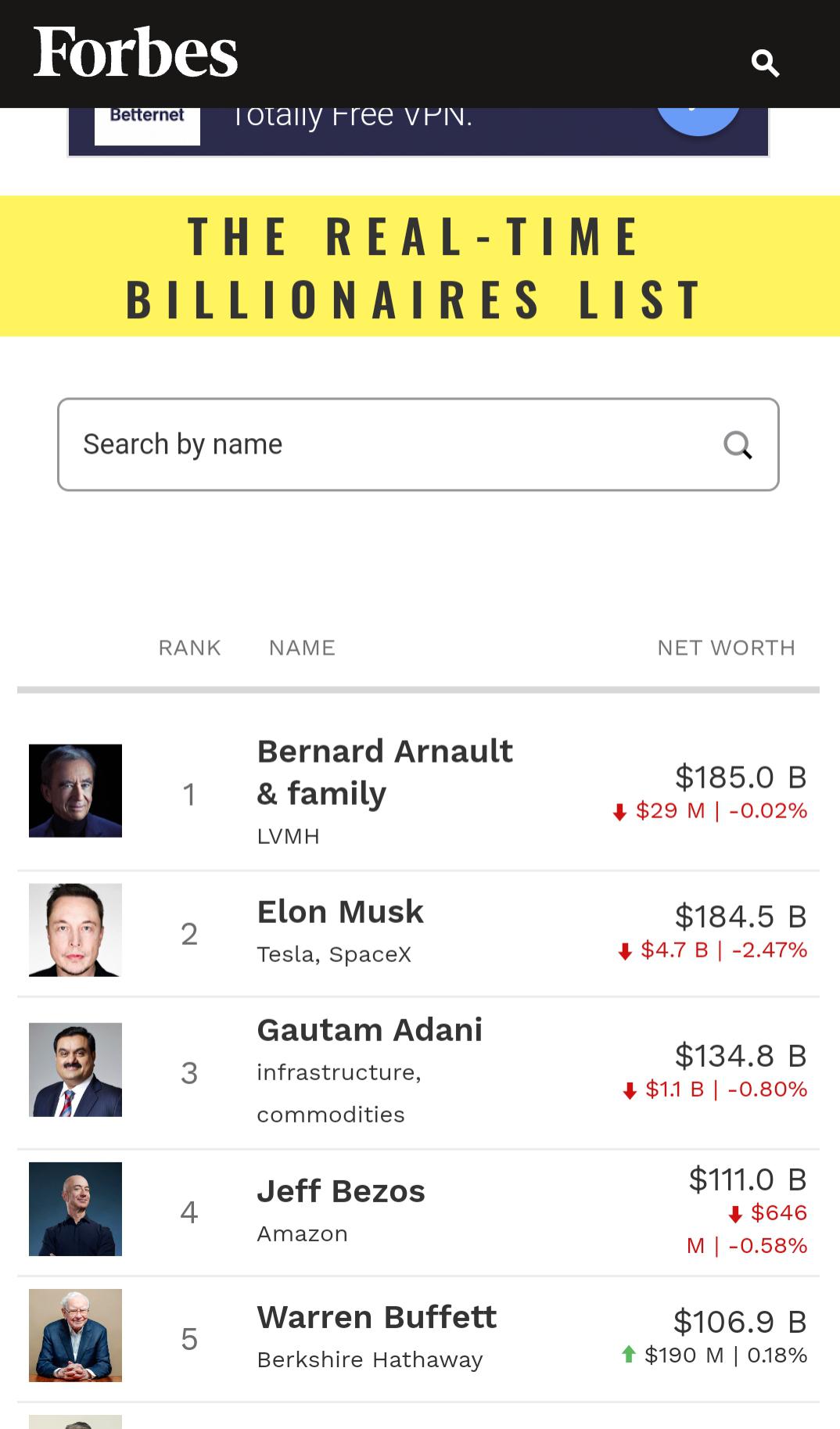Open Gautam Adani's profile row

coord(369,1030)
